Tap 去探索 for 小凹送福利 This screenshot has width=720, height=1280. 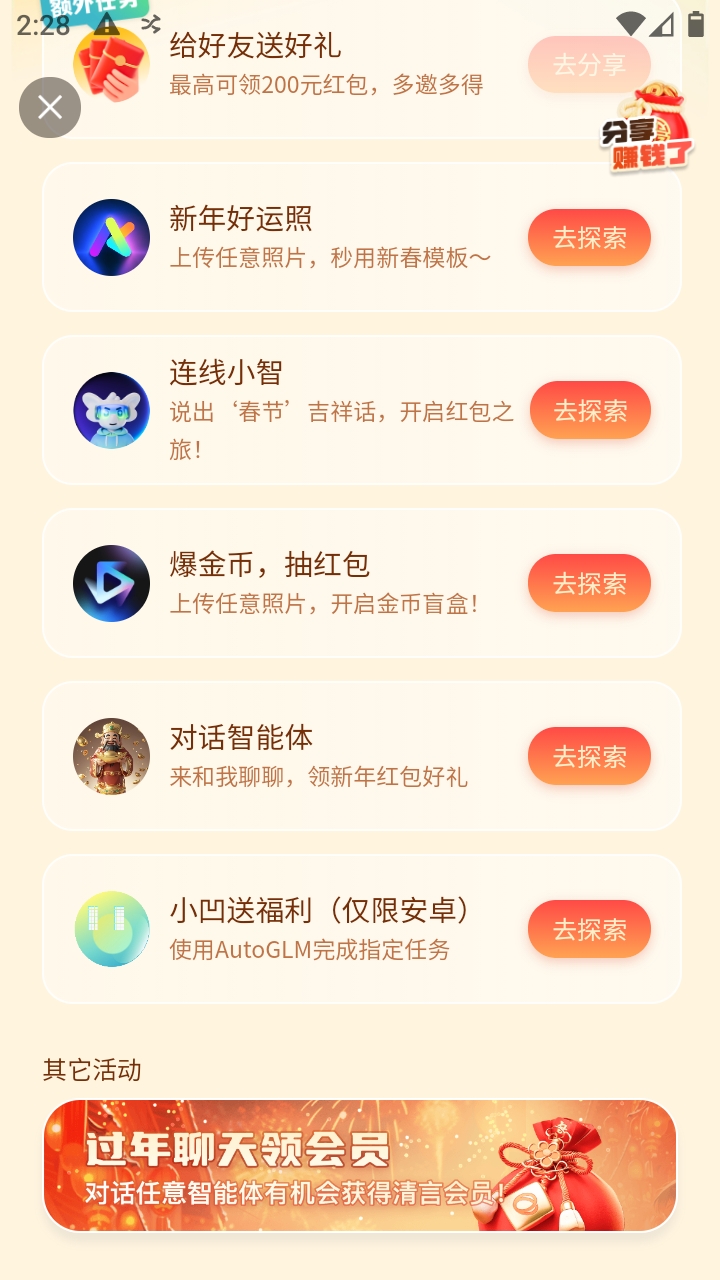[x=589, y=929]
